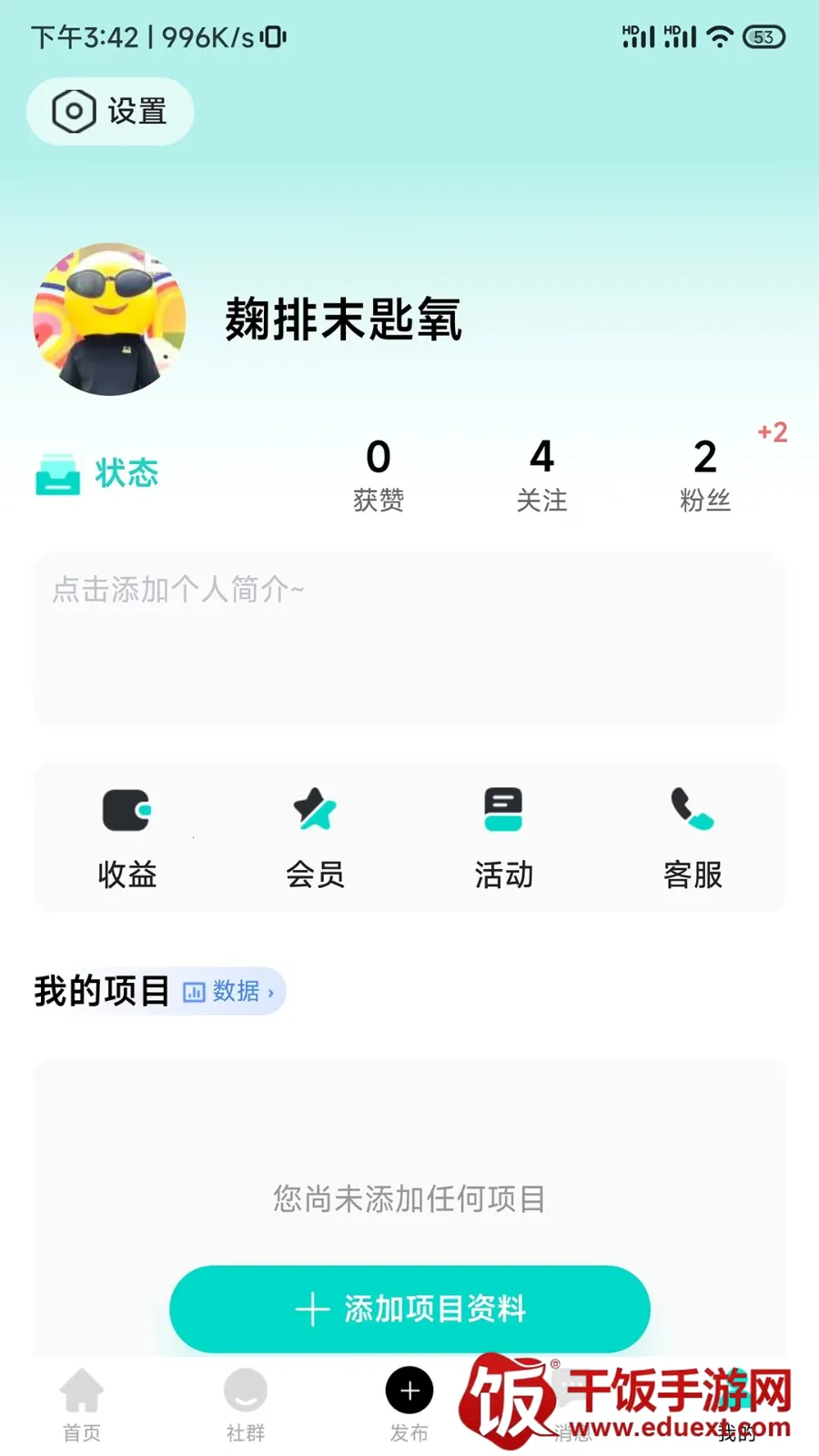
Task: Open 会员 membership
Action: [316, 837]
